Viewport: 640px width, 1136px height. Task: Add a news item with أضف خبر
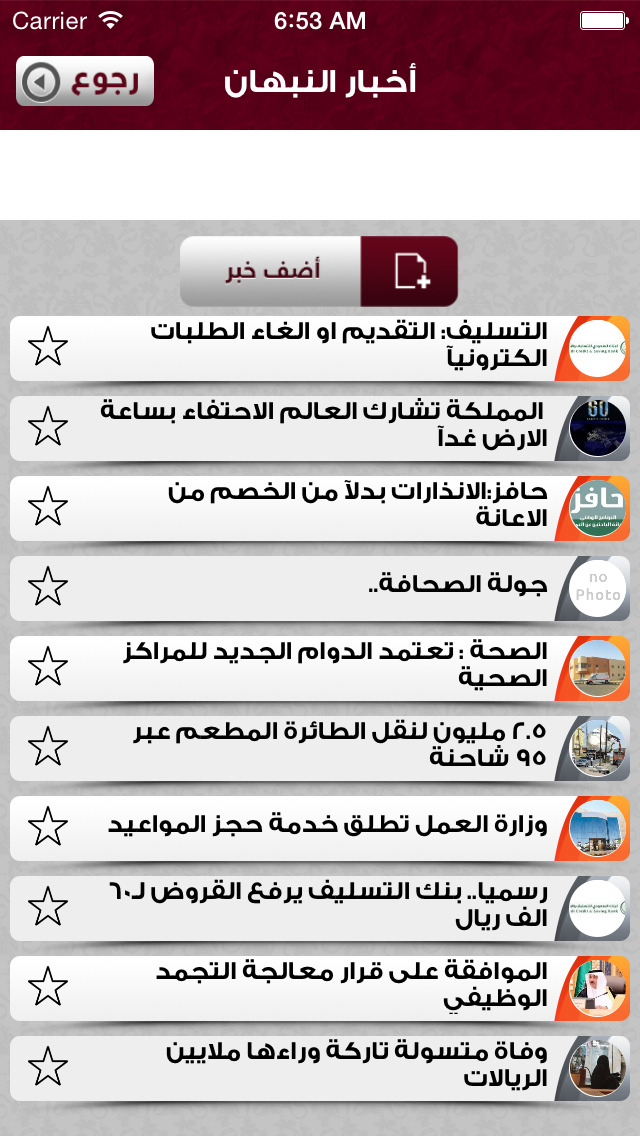[319, 271]
